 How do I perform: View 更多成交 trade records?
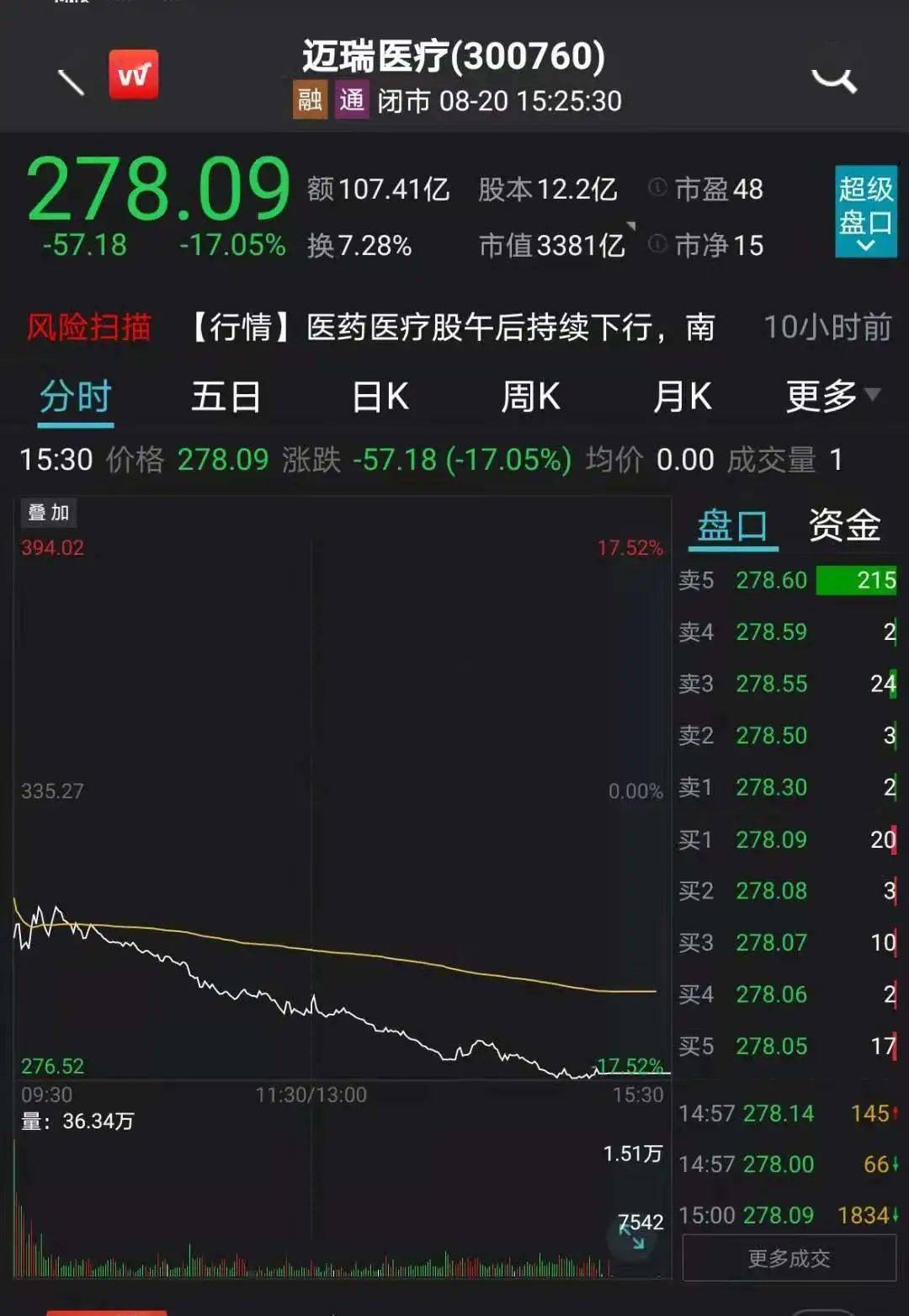click(x=789, y=1258)
